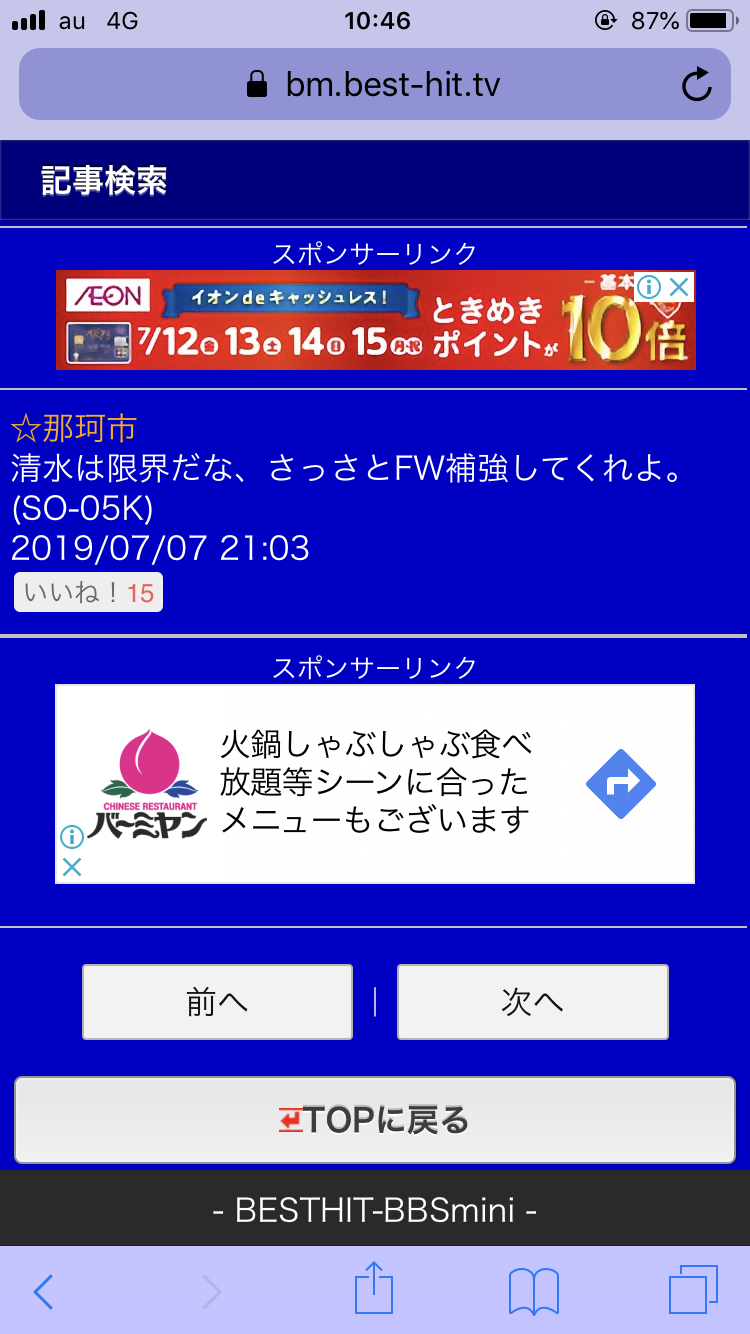Show open Safari tabs

click(x=693, y=1291)
